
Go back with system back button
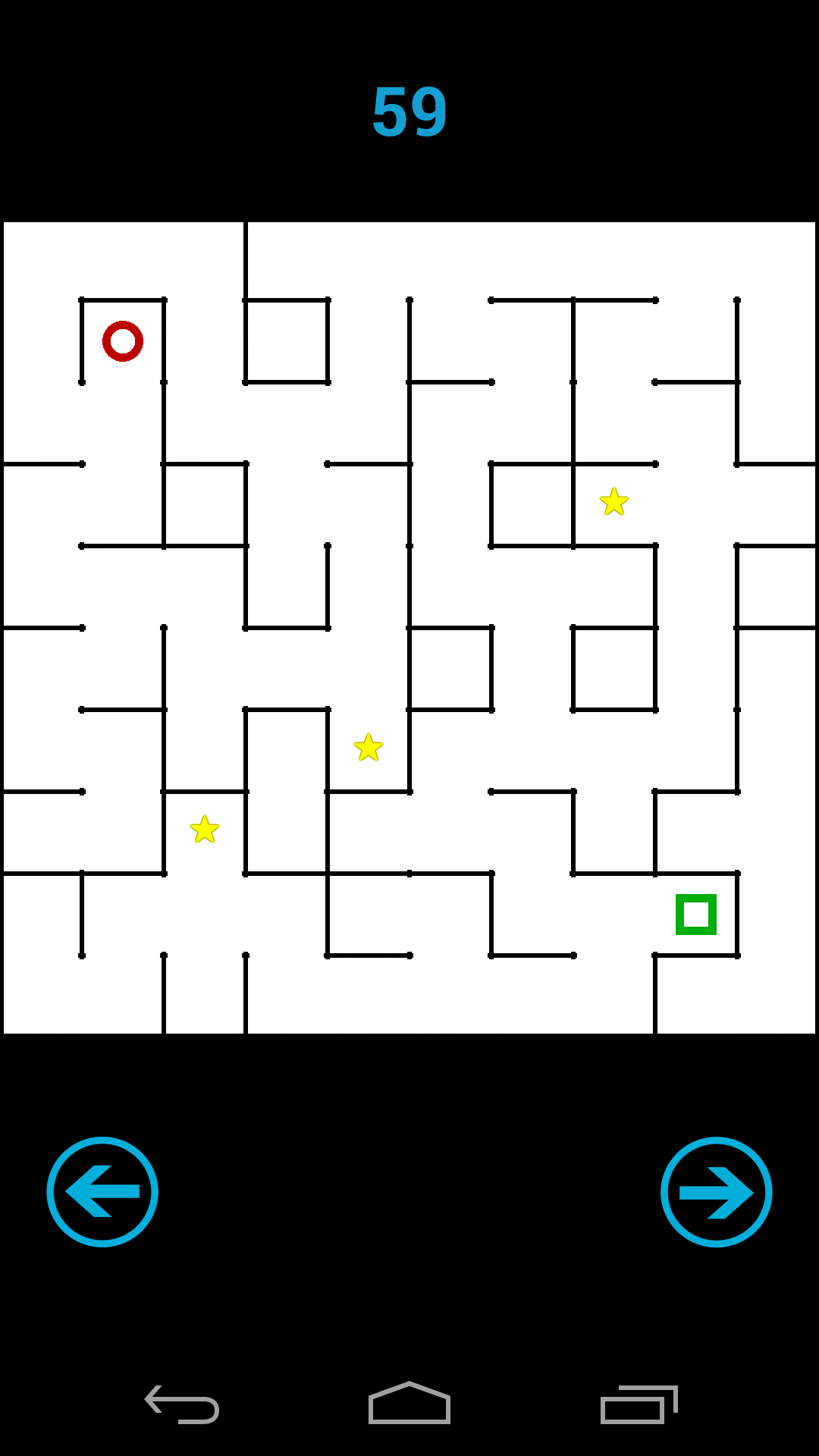click(x=182, y=1404)
